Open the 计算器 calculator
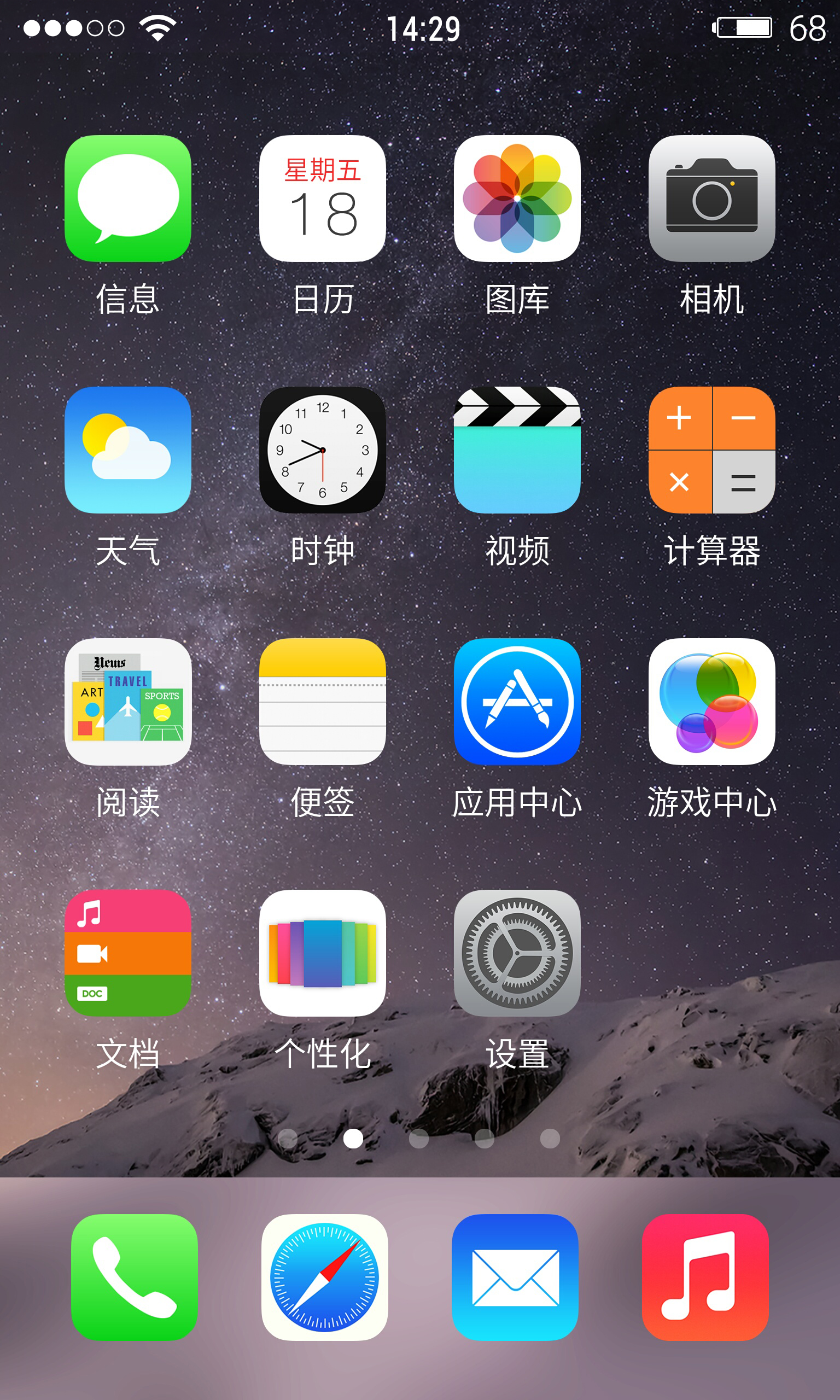The height and width of the screenshot is (1400, 840). pyautogui.click(x=711, y=450)
